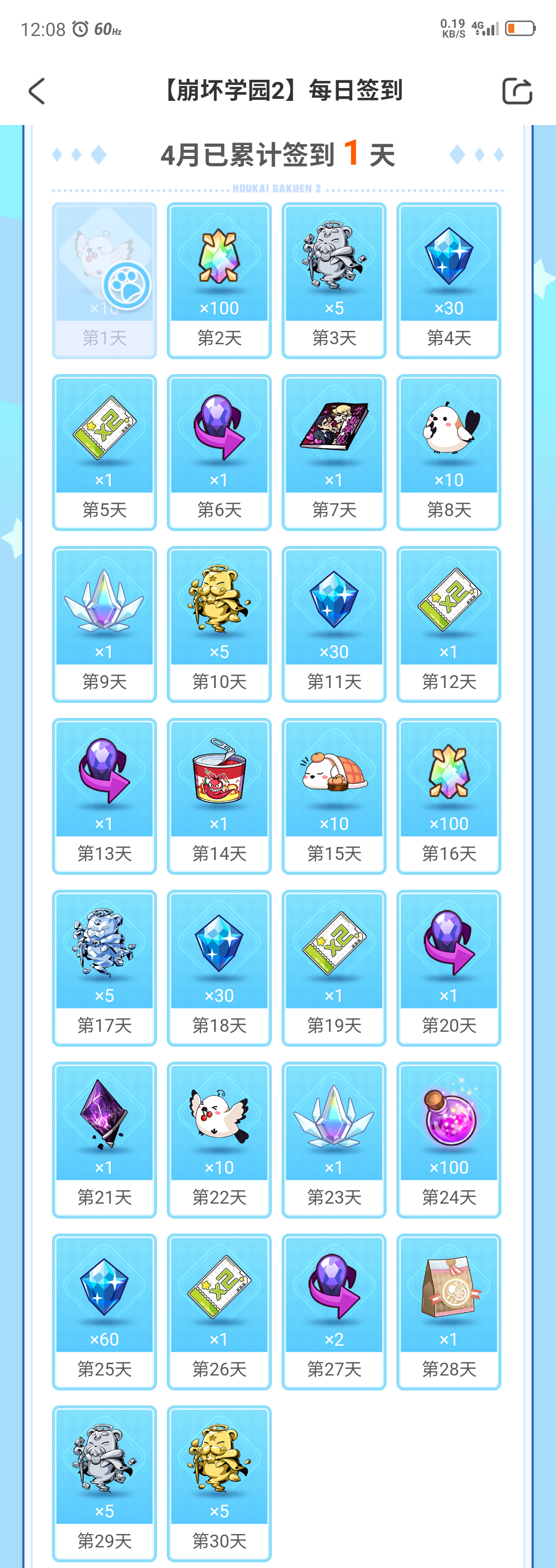The image size is (556, 1568).
Task: Tap the 第3天 silver bear reward
Action: pyautogui.click(x=334, y=280)
